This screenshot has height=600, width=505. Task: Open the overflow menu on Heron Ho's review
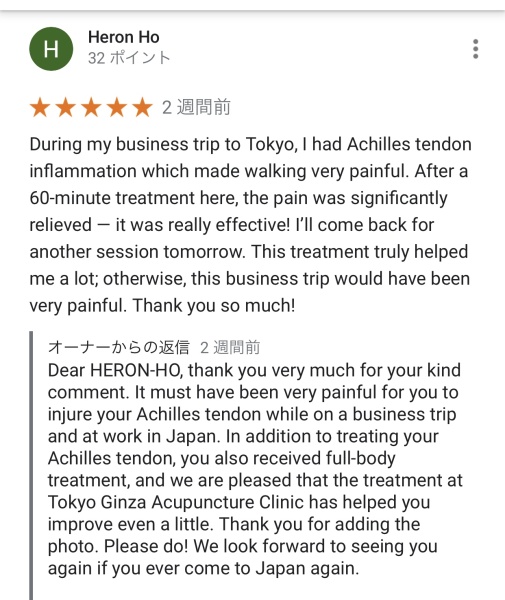pyautogui.click(x=475, y=49)
